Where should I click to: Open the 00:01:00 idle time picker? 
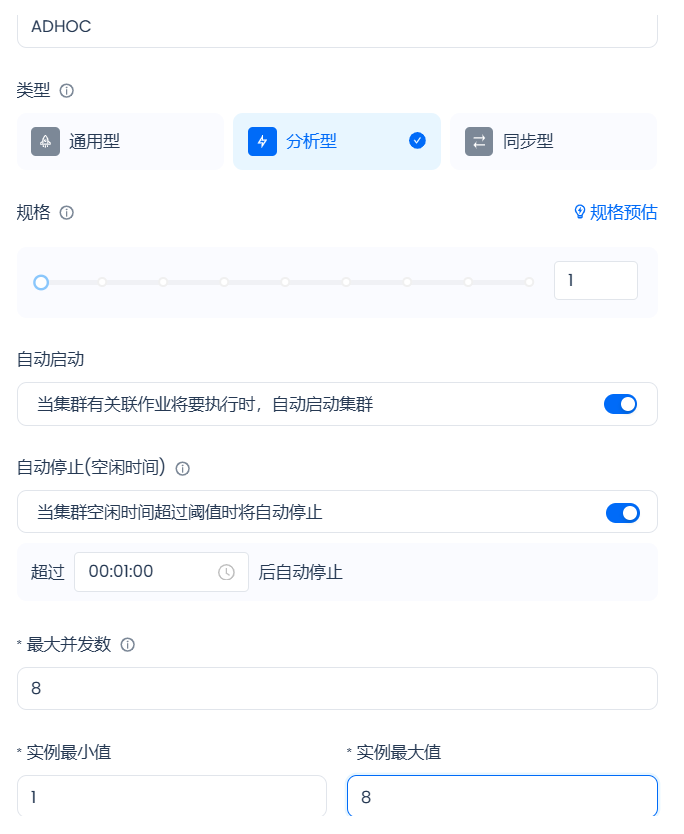[160, 572]
